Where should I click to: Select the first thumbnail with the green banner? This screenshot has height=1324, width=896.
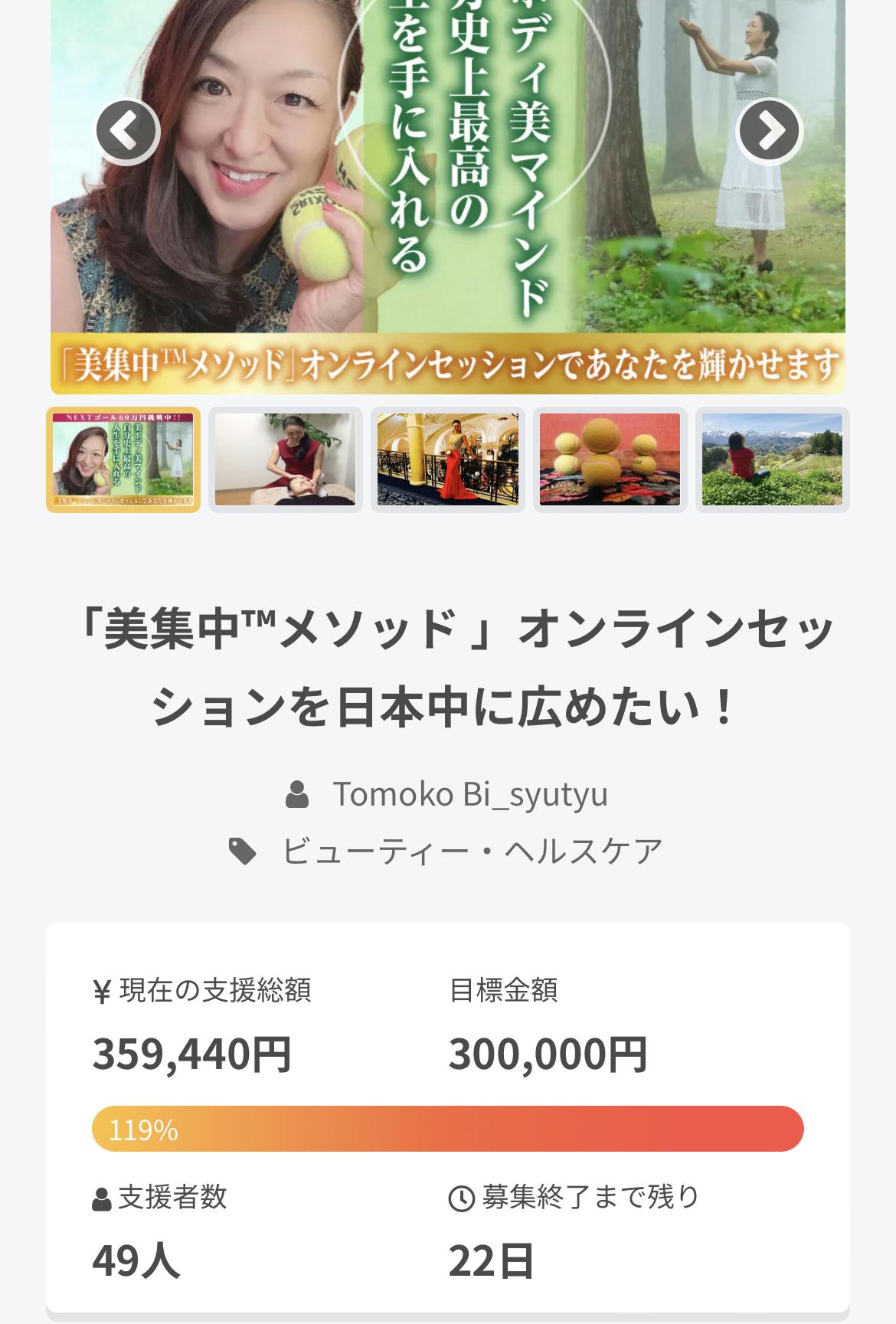click(123, 459)
